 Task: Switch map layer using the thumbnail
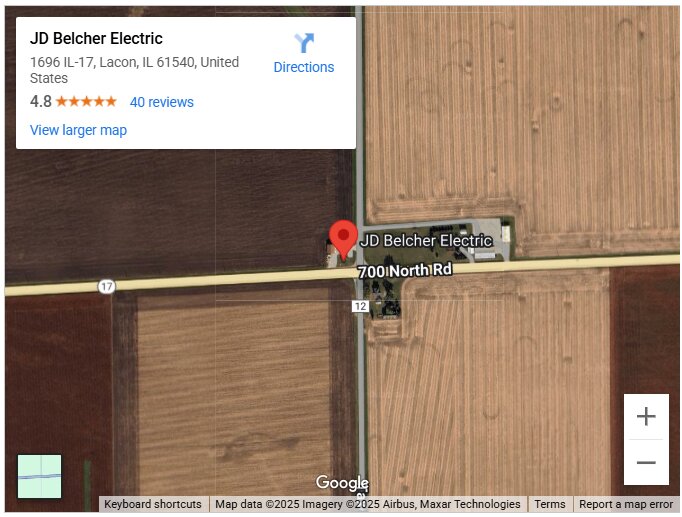click(40, 476)
